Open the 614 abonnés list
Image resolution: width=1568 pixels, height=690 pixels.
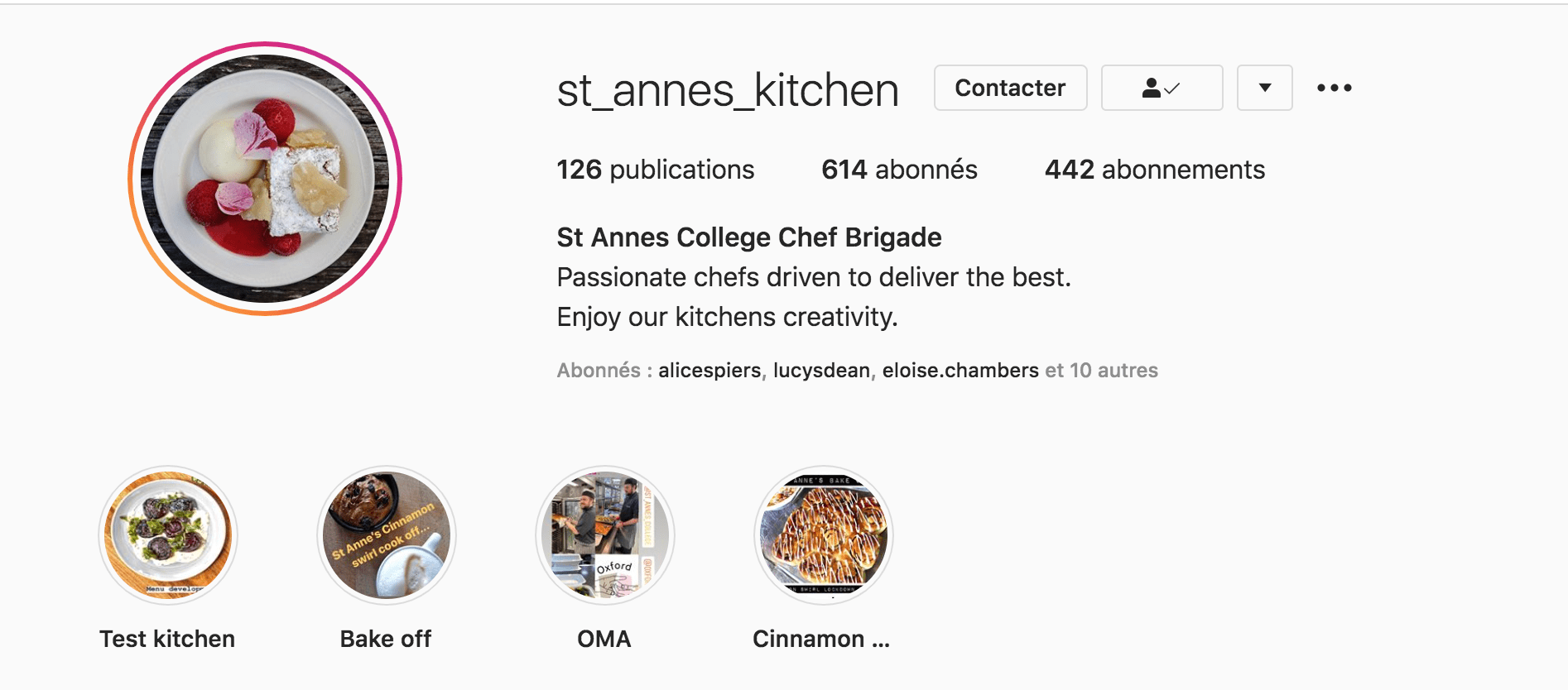point(899,170)
